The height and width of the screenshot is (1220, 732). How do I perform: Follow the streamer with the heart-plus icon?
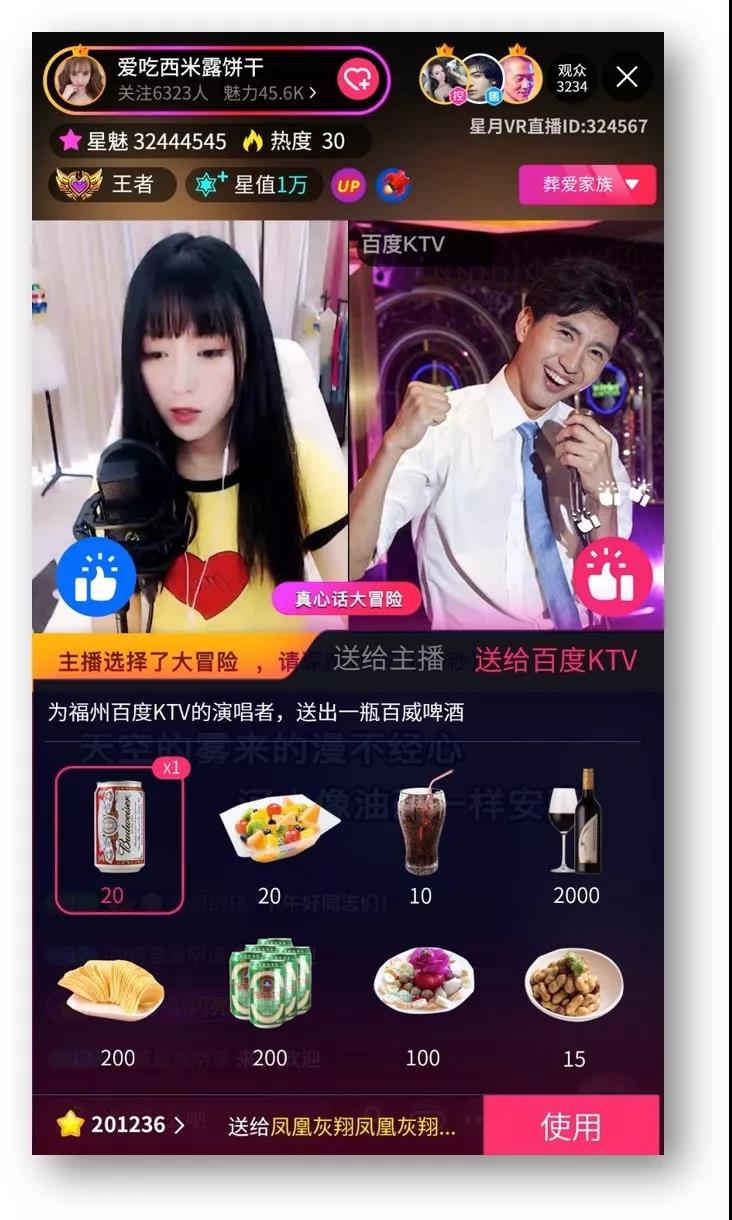[356, 80]
